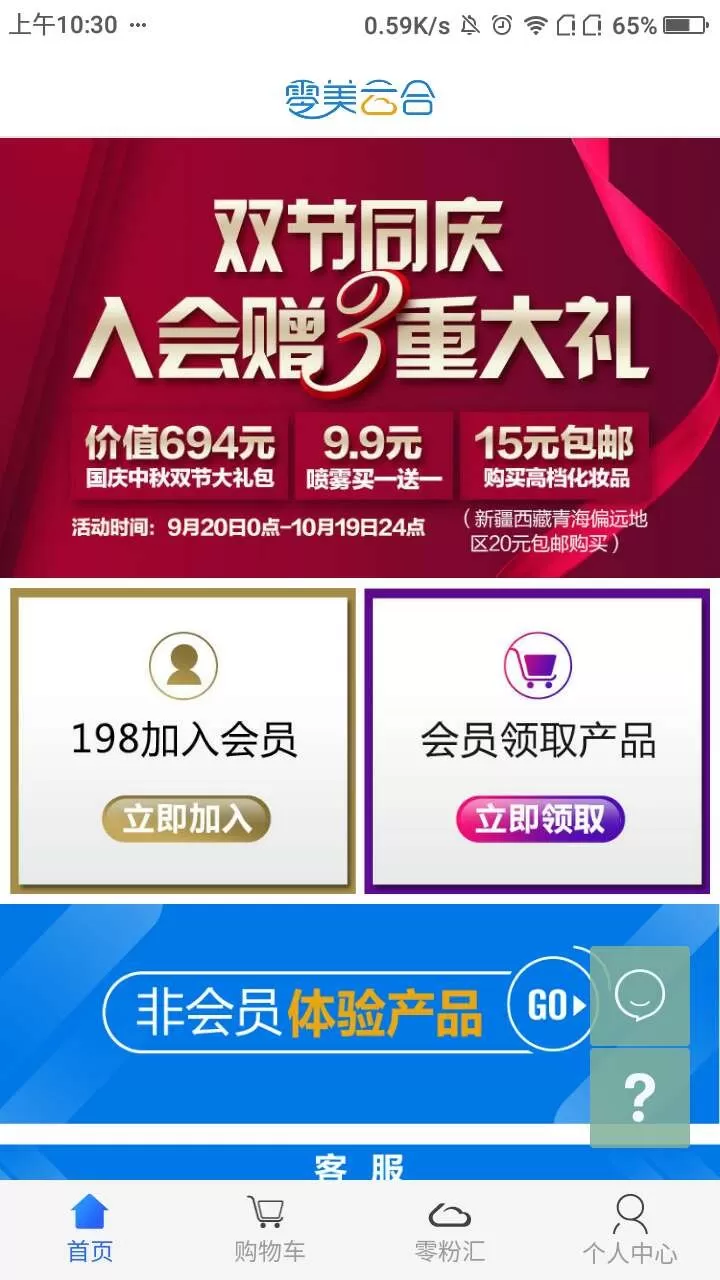Tap GO on 非会员体验产品 banner
Screen dimensions: 720x1280
point(551,1004)
